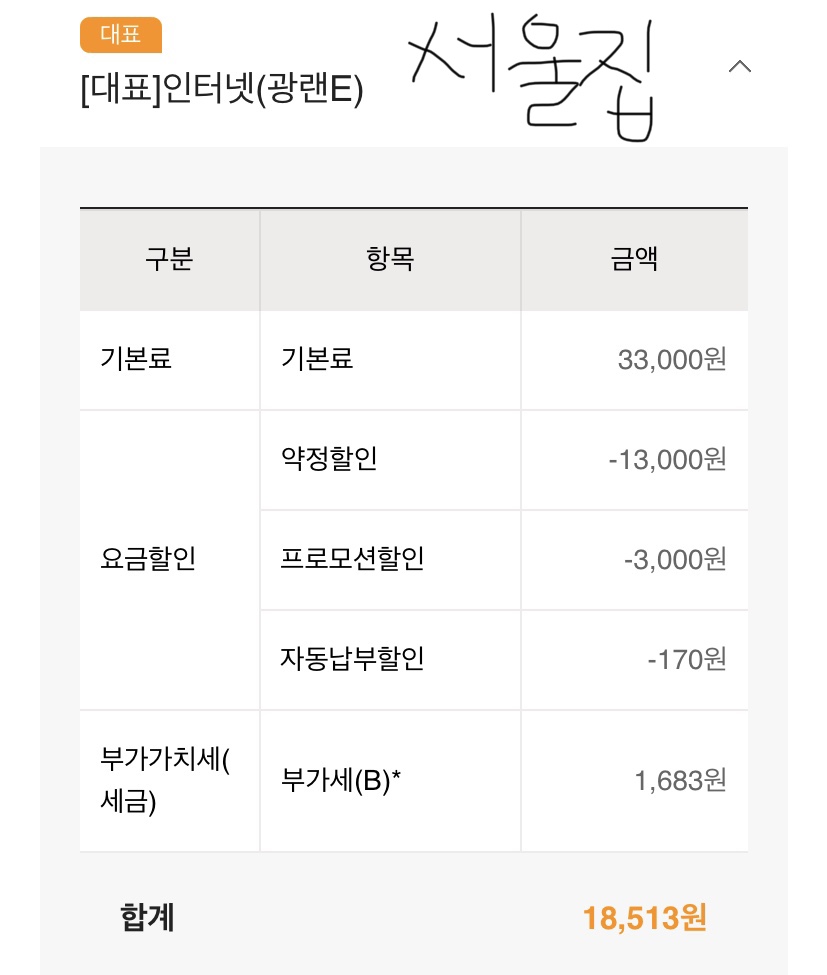Collapse the 인터넷(광랜E) billing details section
827x975 pixels.
(739, 67)
